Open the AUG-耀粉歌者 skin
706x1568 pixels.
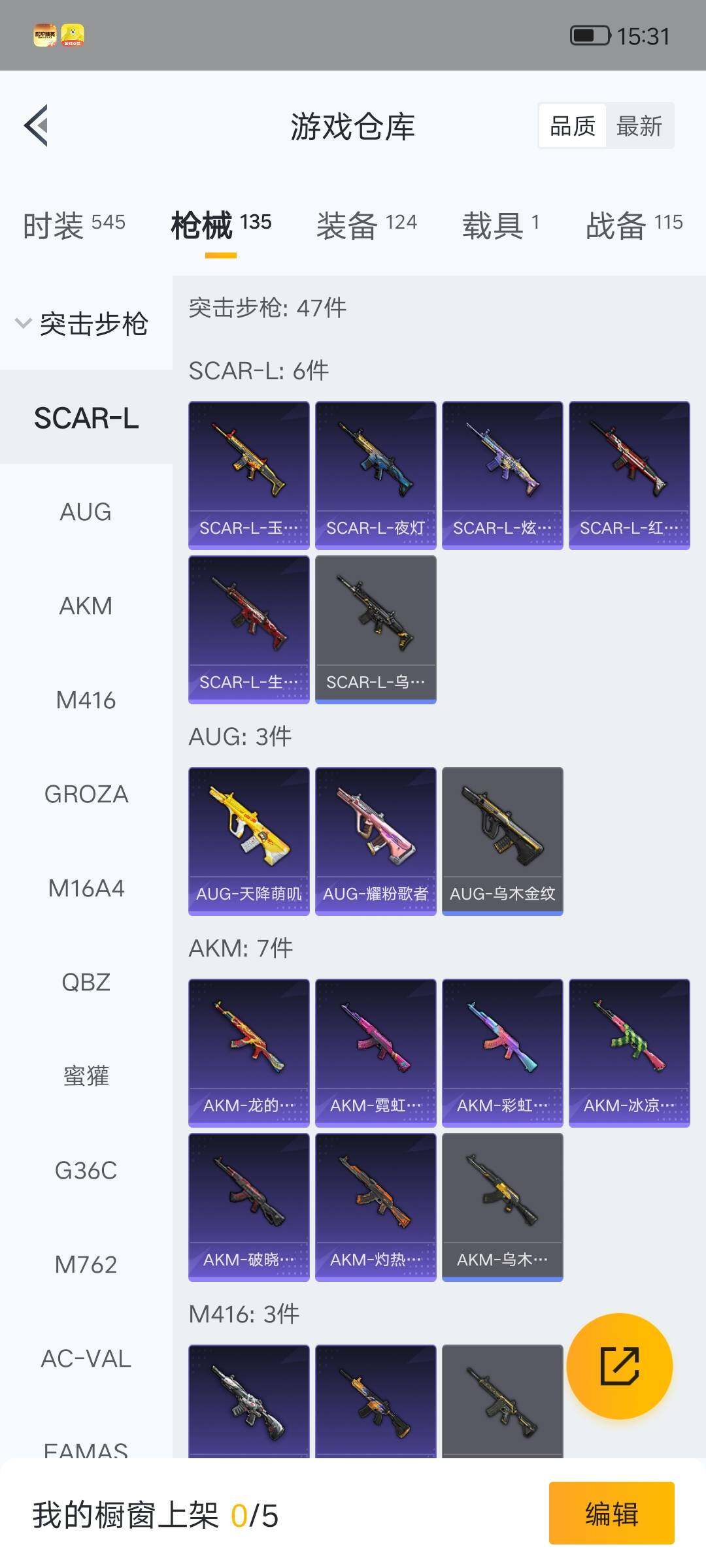coord(375,841)
